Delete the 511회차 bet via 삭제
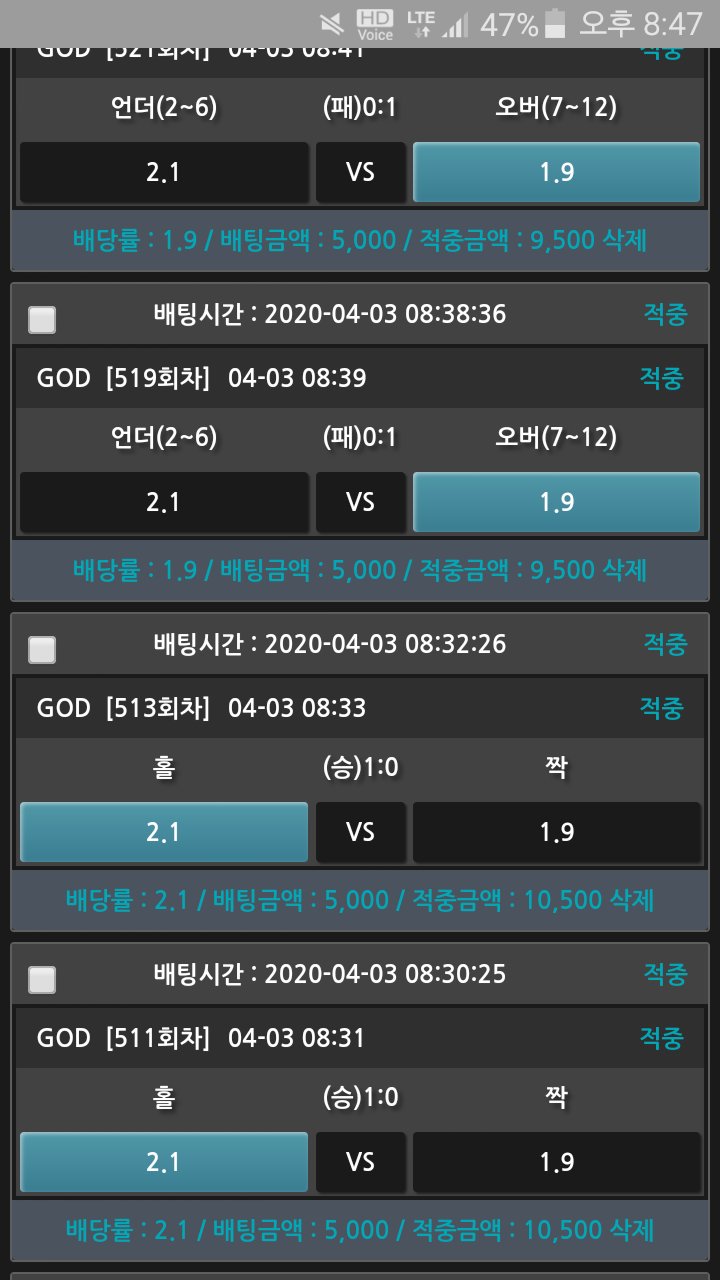The width and height of the screenshot is (720, 1280). coord(631,1229)
